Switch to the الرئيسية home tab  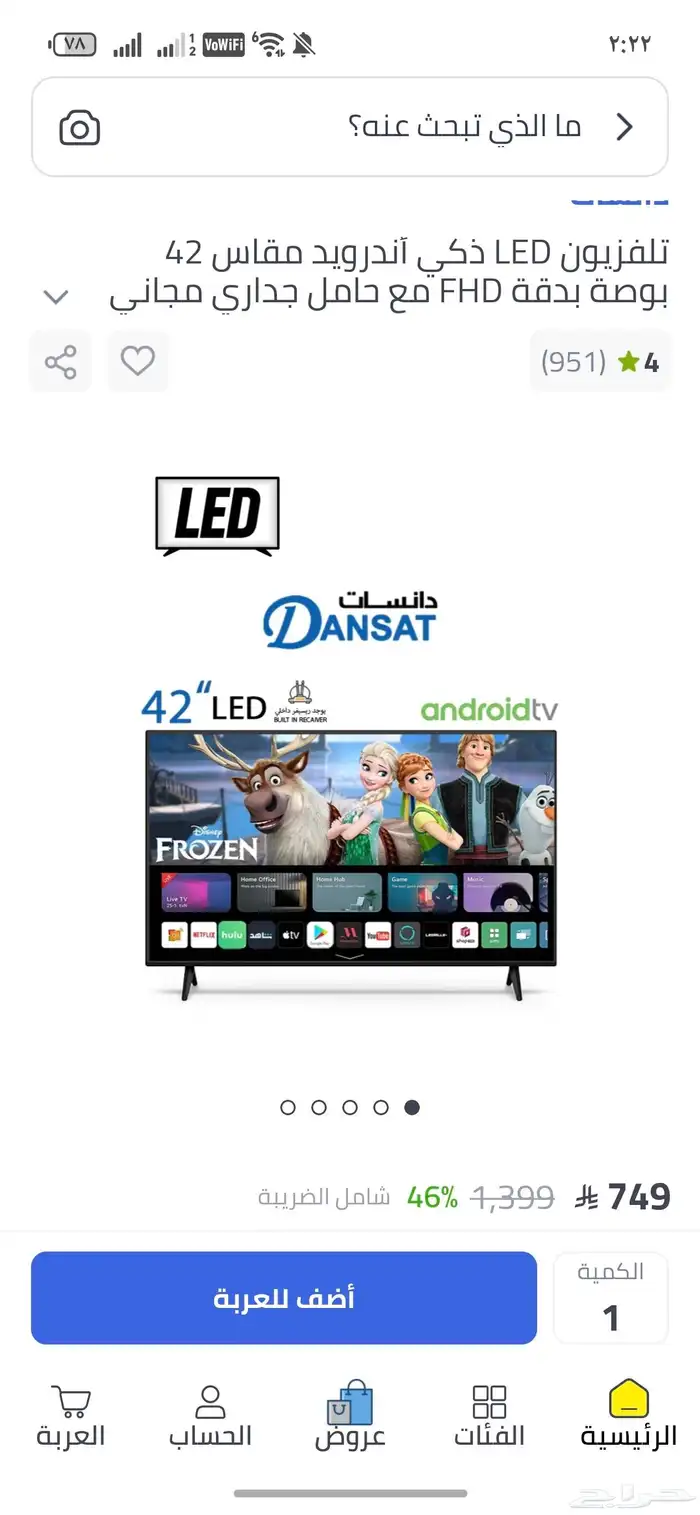point(628,1415)
